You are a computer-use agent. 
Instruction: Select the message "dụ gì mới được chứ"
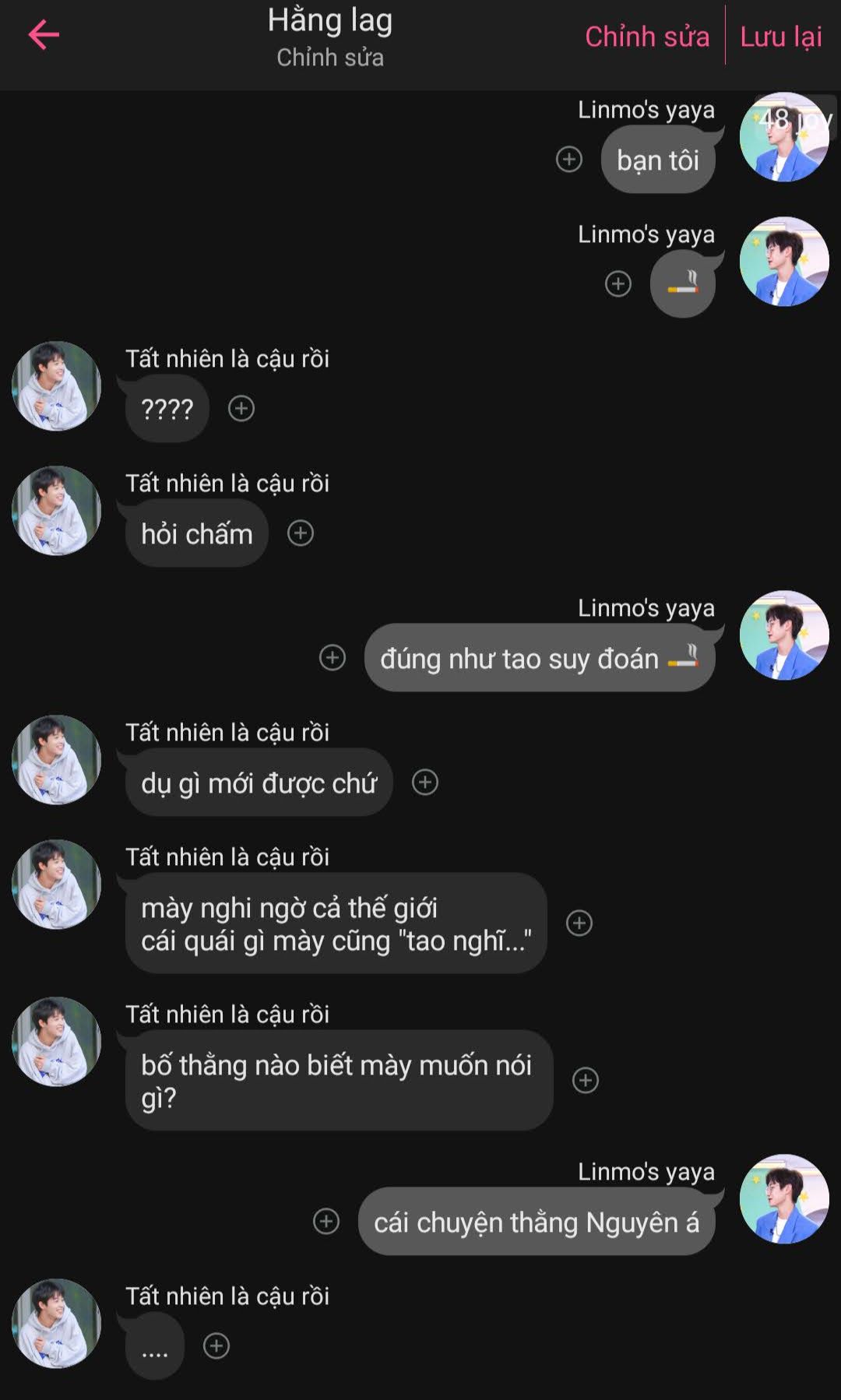tap(259, 783)
